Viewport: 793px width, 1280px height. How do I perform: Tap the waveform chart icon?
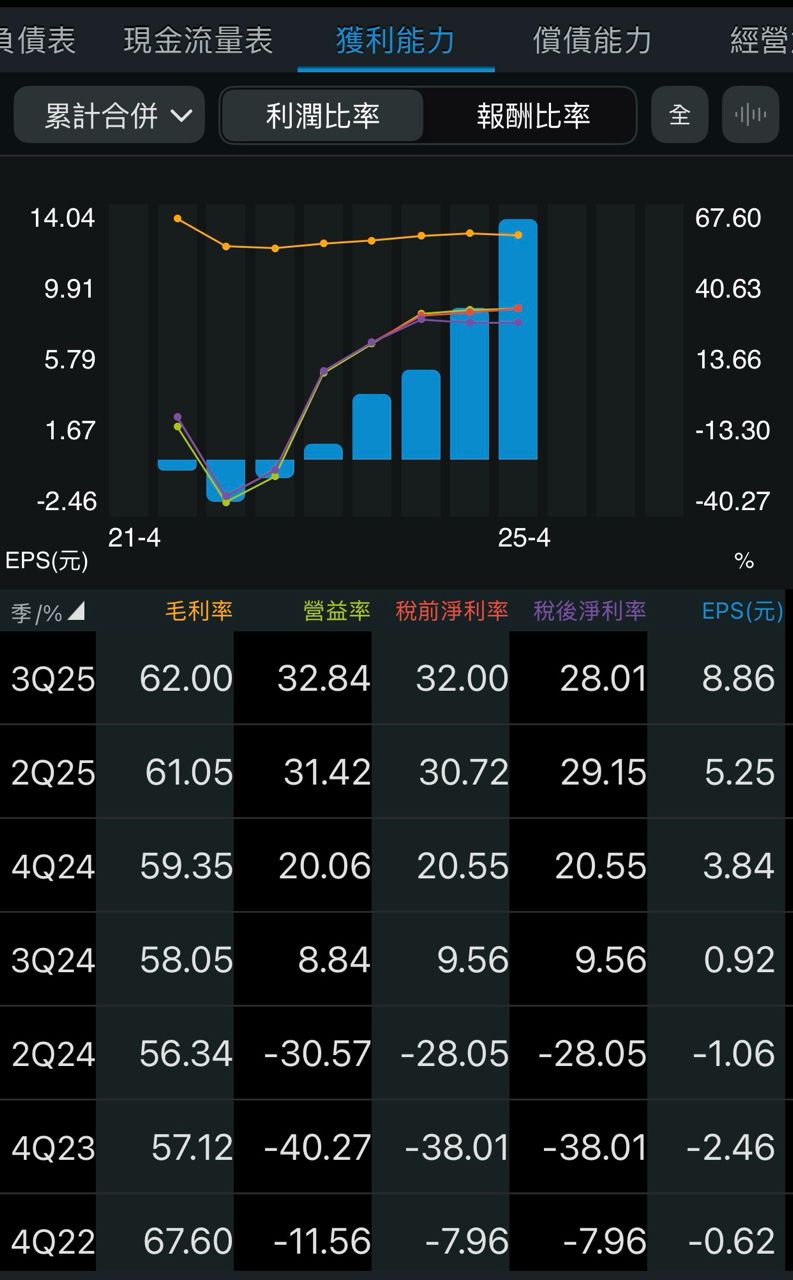point(750,116)
